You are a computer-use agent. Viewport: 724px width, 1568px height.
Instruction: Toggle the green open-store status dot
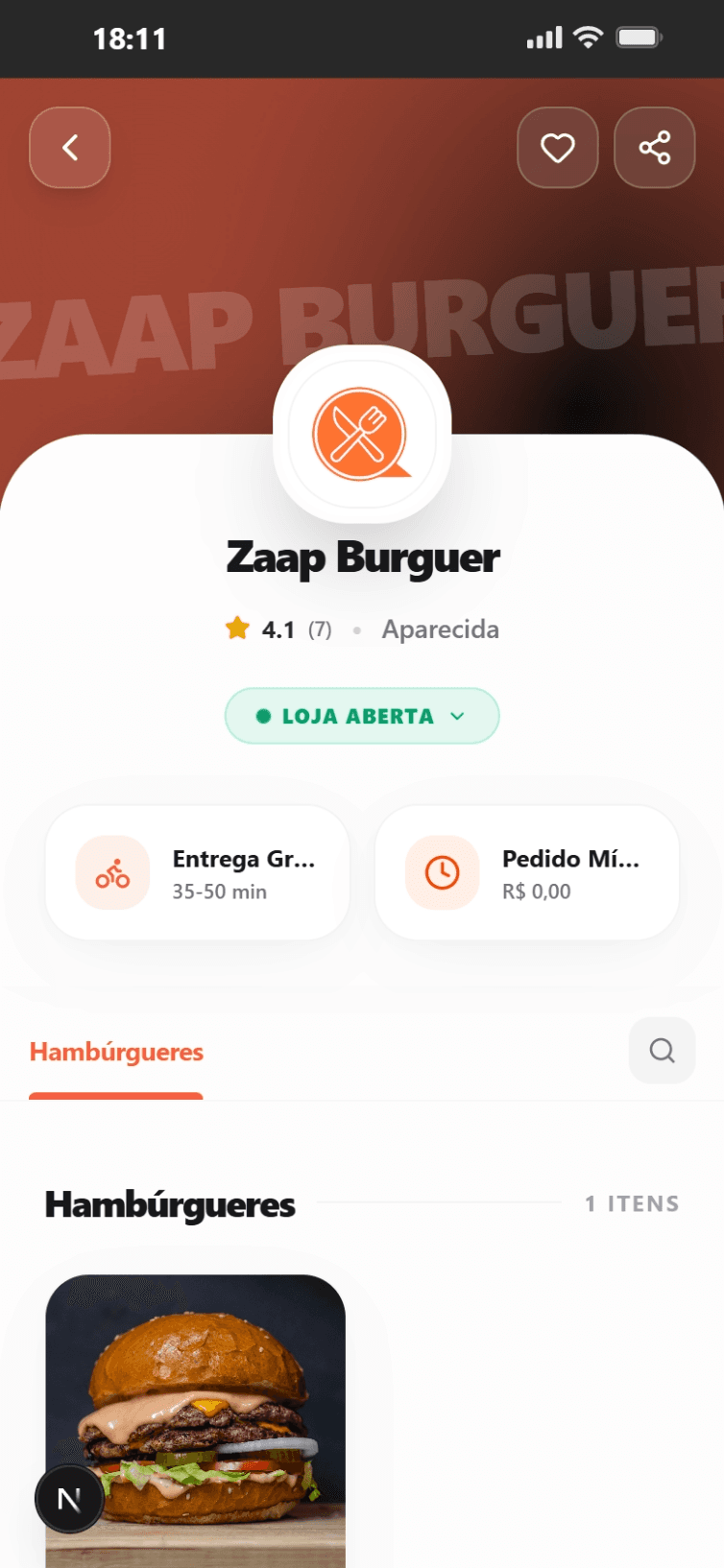[264, 715]
